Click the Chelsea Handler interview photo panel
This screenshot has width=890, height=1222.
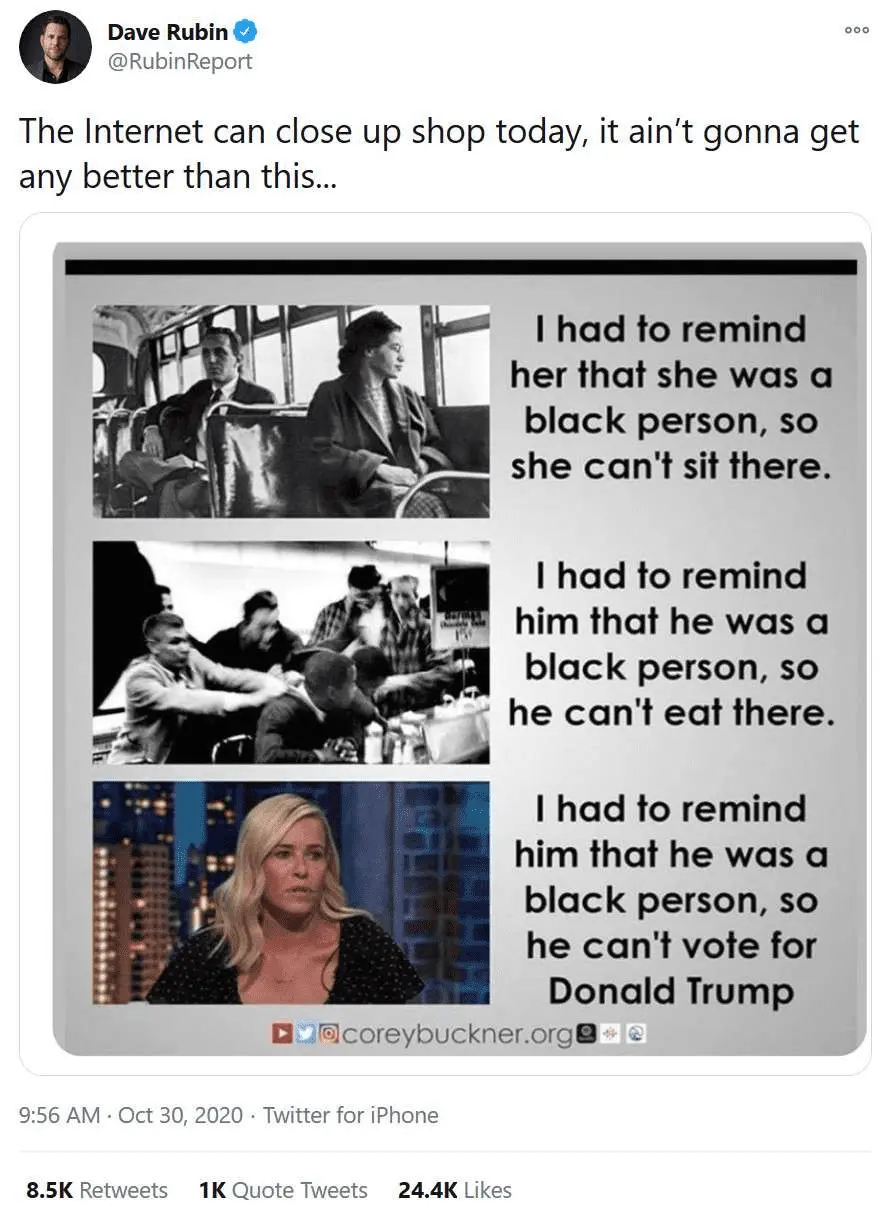tap(290, 891)
